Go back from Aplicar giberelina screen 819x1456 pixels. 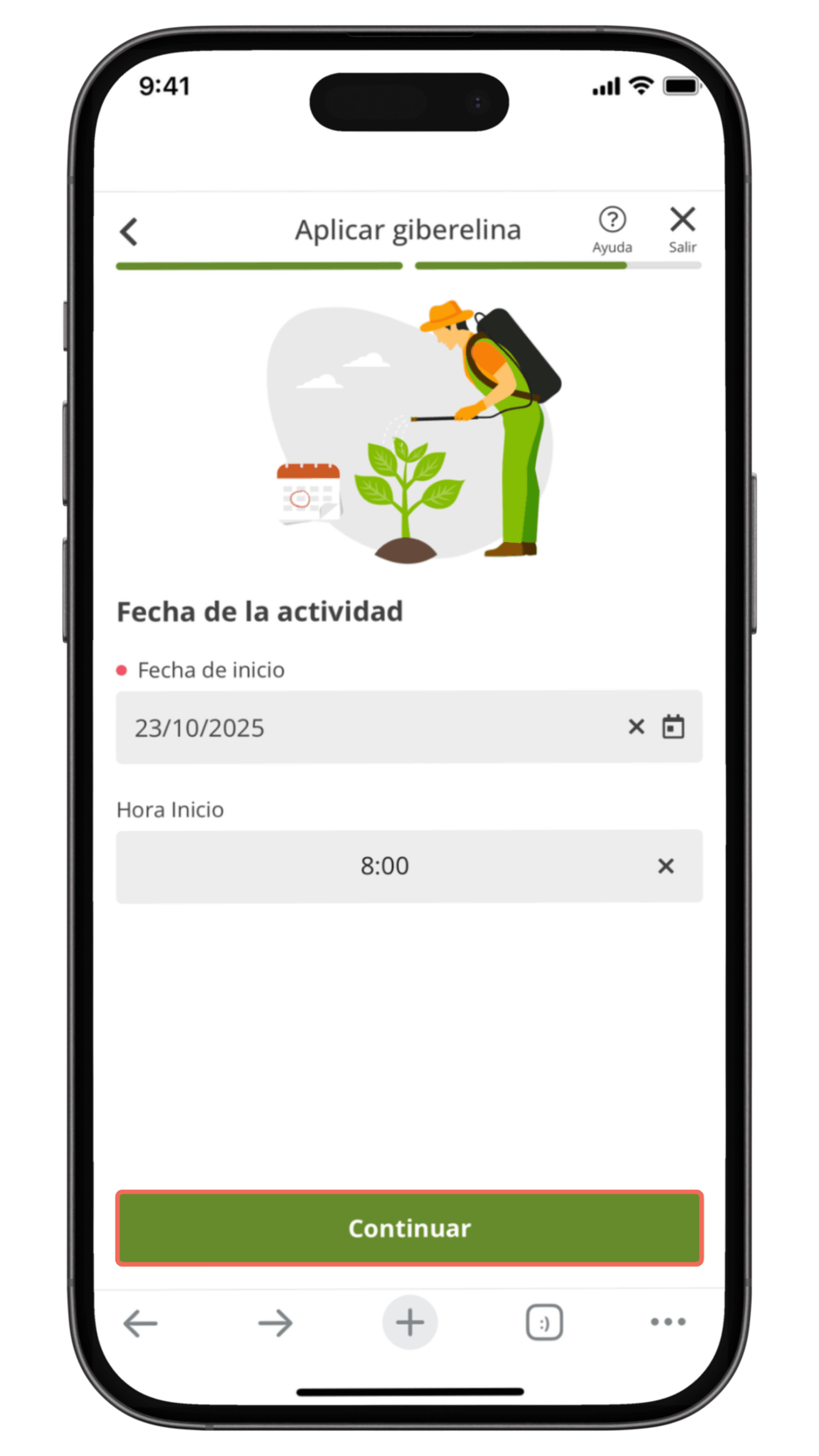129,231
